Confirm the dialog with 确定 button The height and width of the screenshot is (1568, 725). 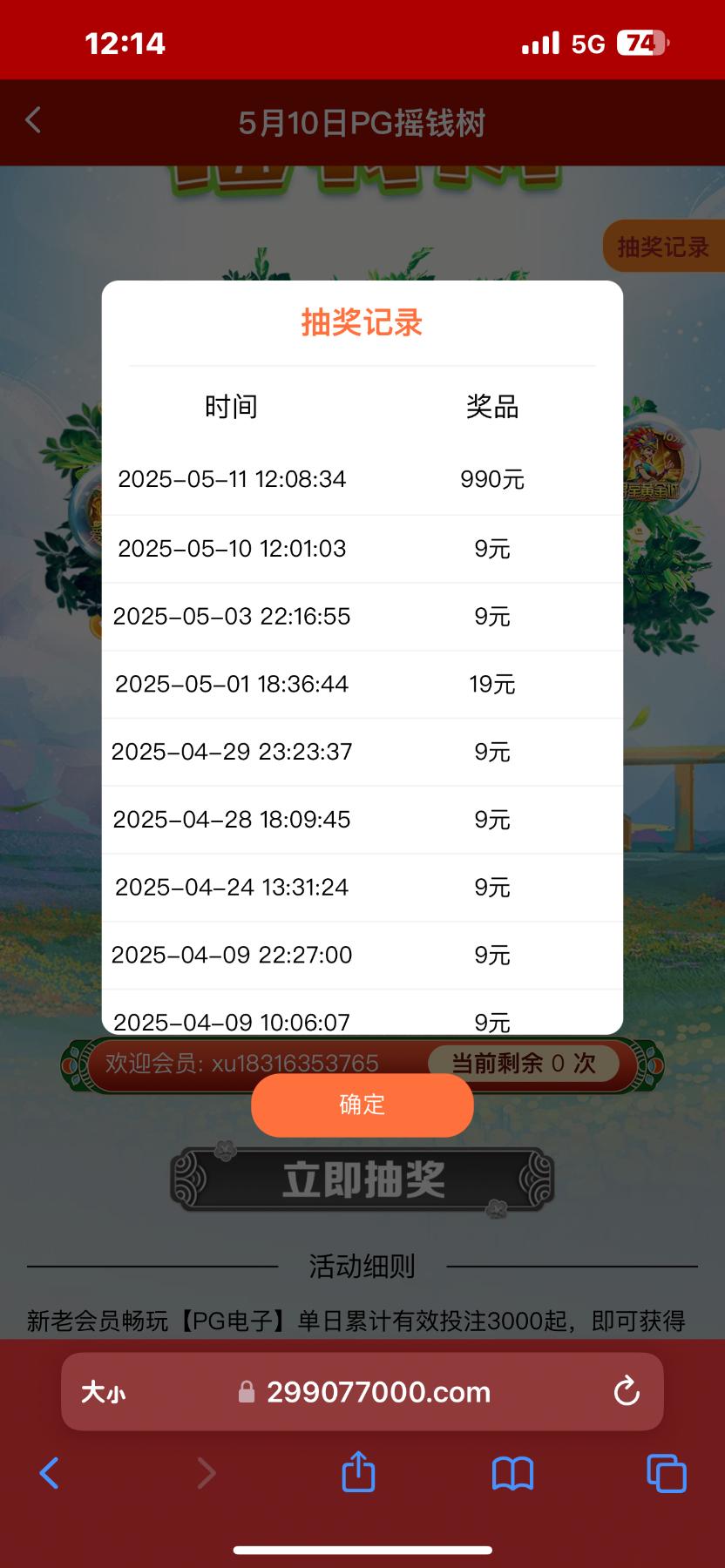(x=362, y=1105)
